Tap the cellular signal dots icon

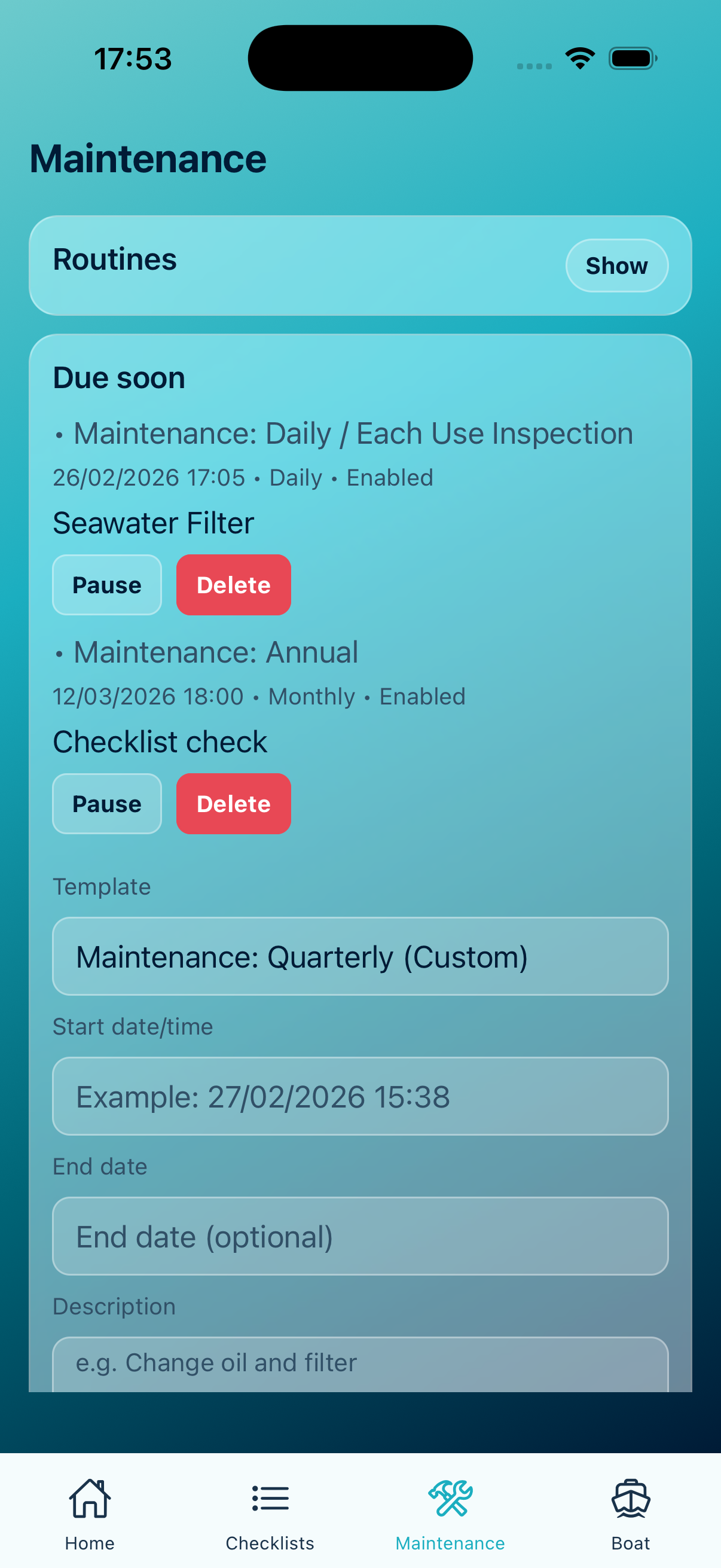click(534, 67)
